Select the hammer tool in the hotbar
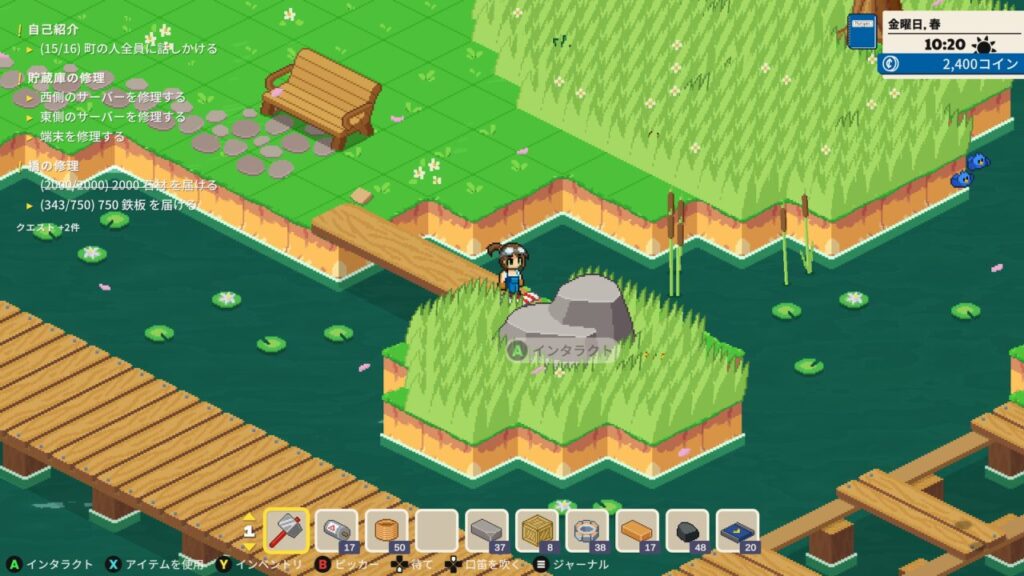This screenshot has height=576, width=1024. point(286,530)
